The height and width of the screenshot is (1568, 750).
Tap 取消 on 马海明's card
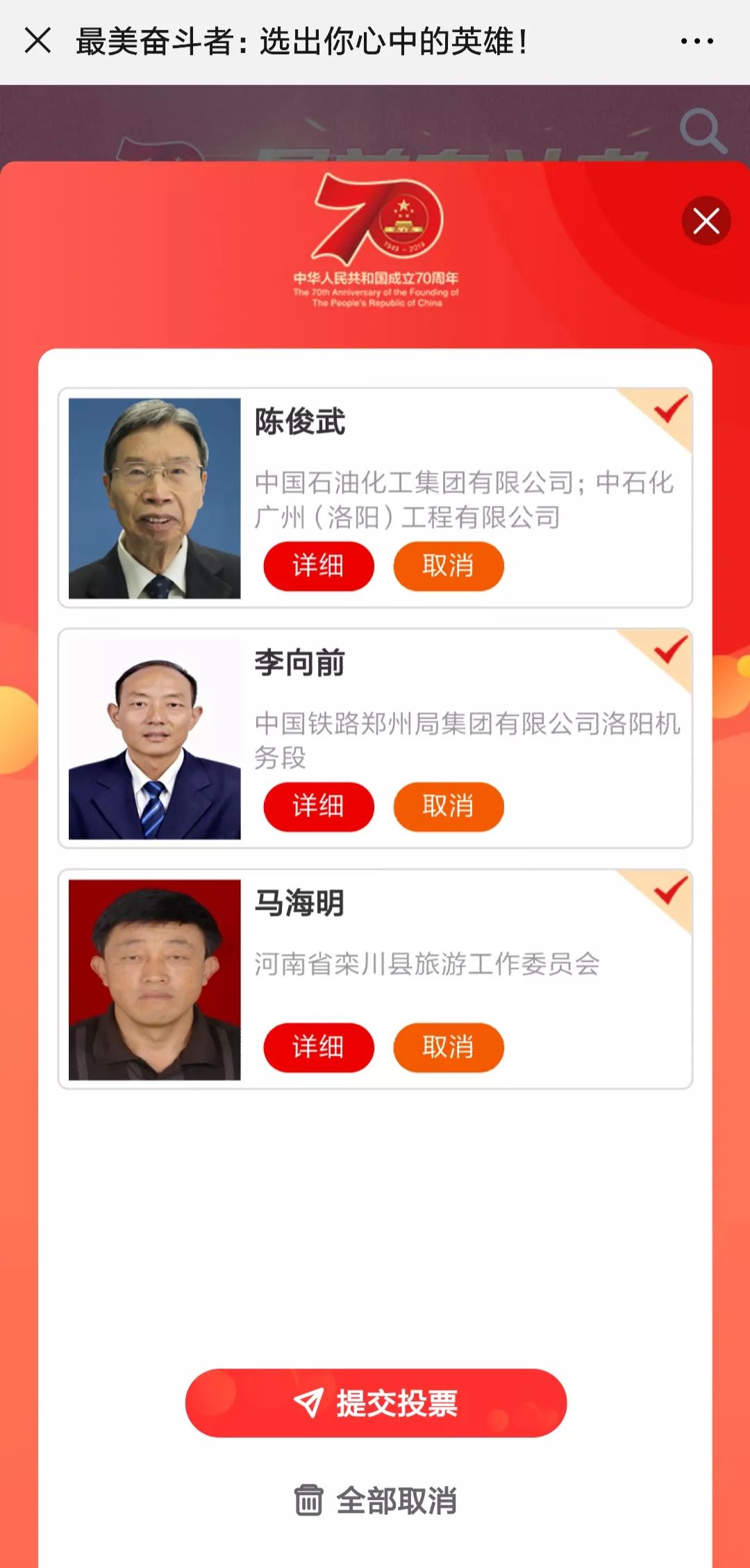pyautogui.click(x=448, y=1047)
